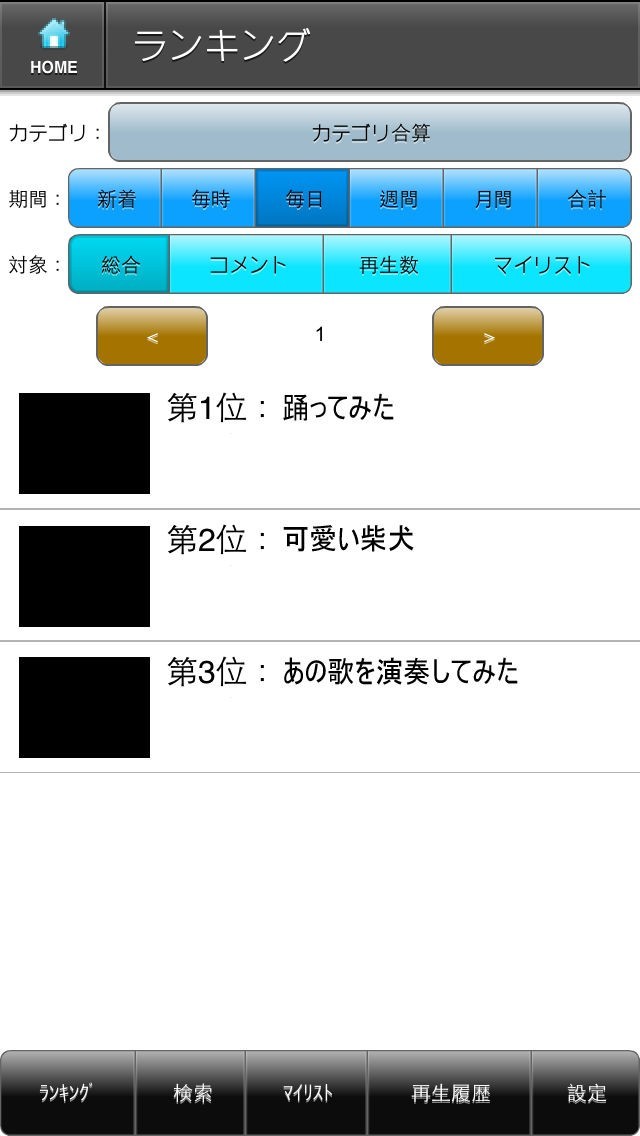Go to the HOME screen

coord(53,46)
